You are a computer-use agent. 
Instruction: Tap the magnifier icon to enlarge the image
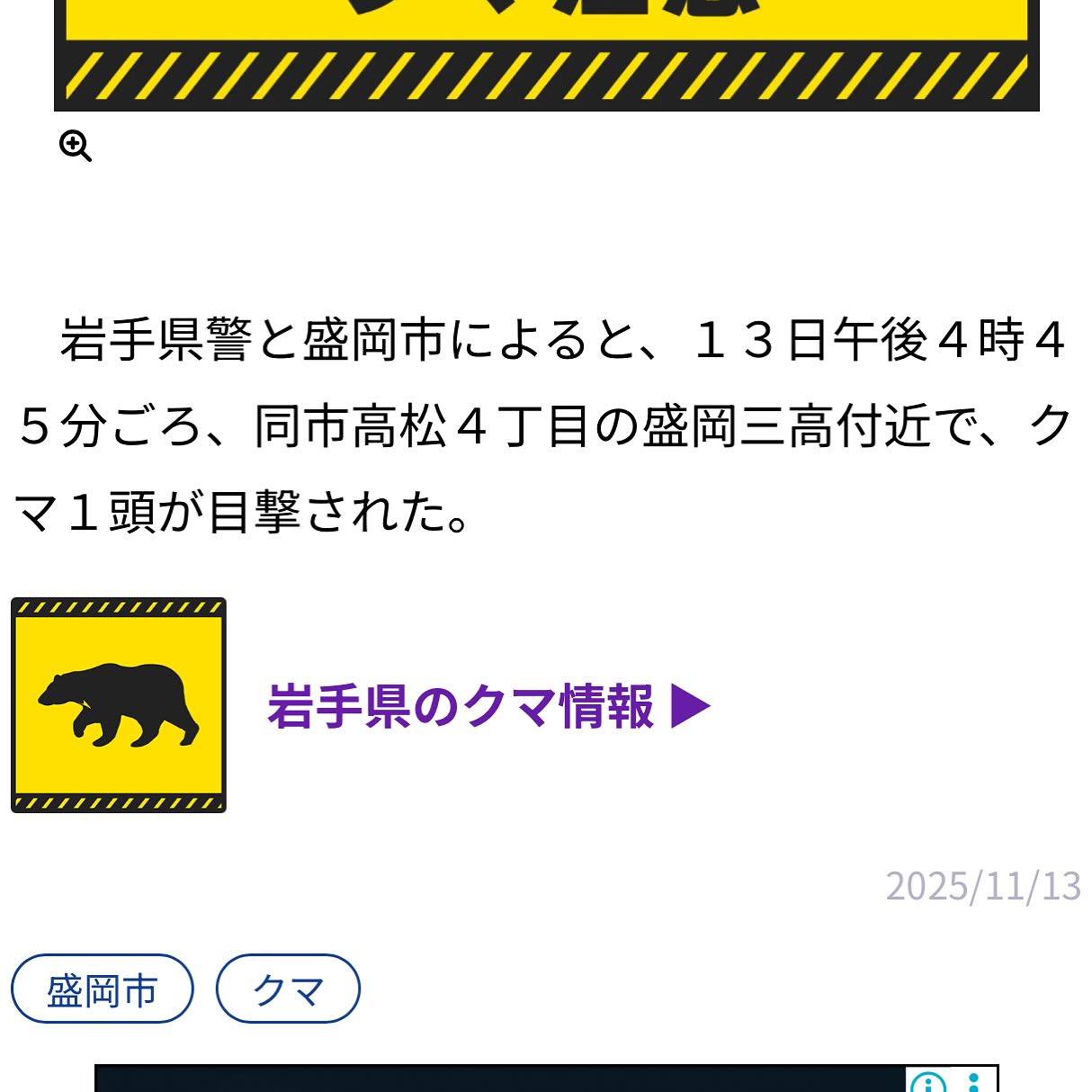click(x=76, y=146)
